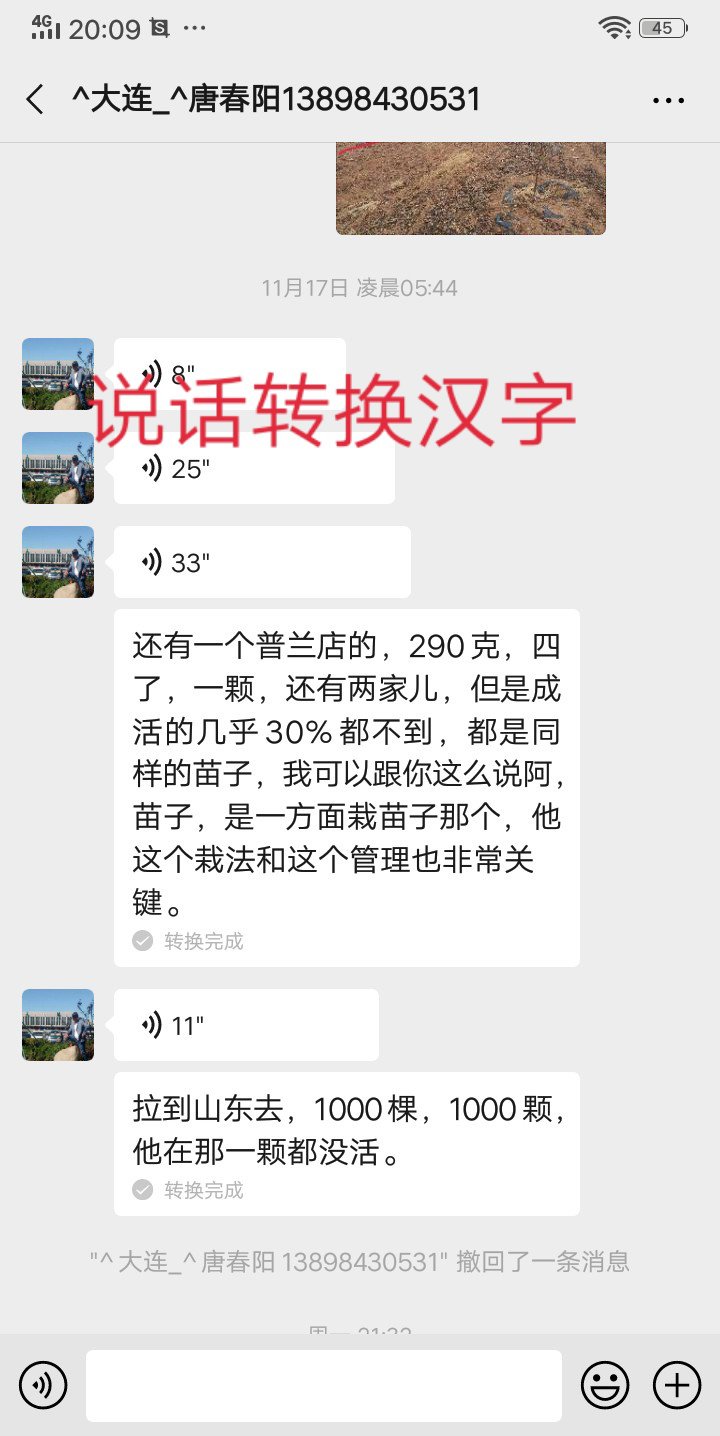This screenshot has width=720, height=1436.
Task: Play the 8" voice message
Action: click(230, 374)
